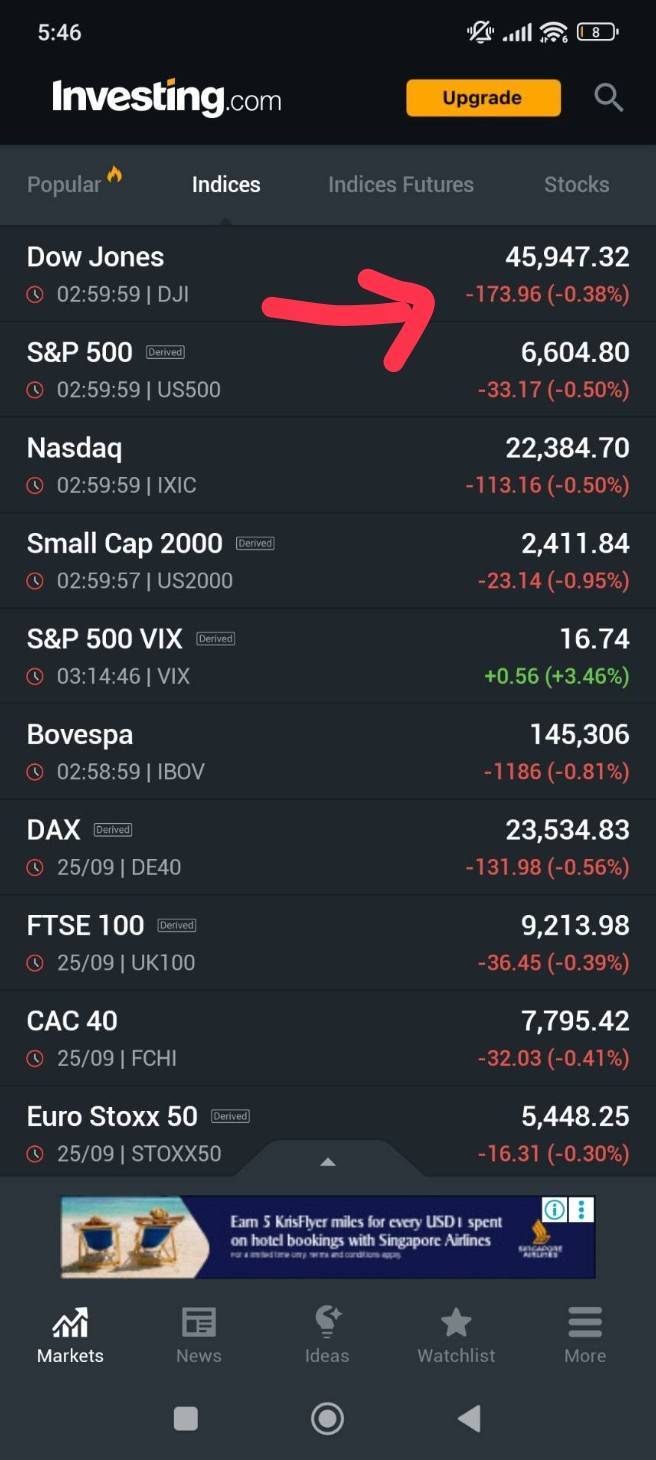The height and width of the screenshot is (1460, 656).
Task: Expand the upward arrow panel handle
Action: tap(327, 1161)
